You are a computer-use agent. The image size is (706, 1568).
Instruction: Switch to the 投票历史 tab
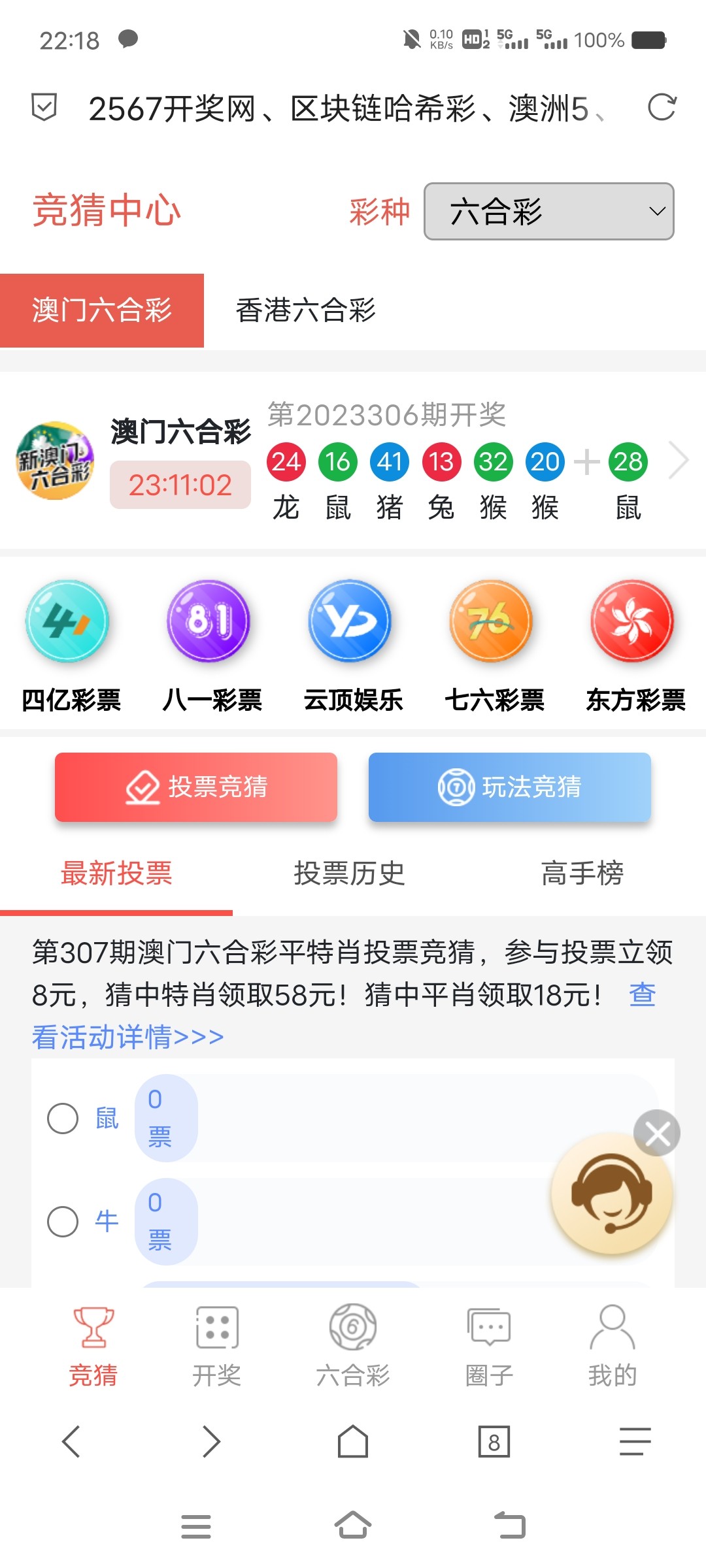pyautogui.click(x=349, y=874)
